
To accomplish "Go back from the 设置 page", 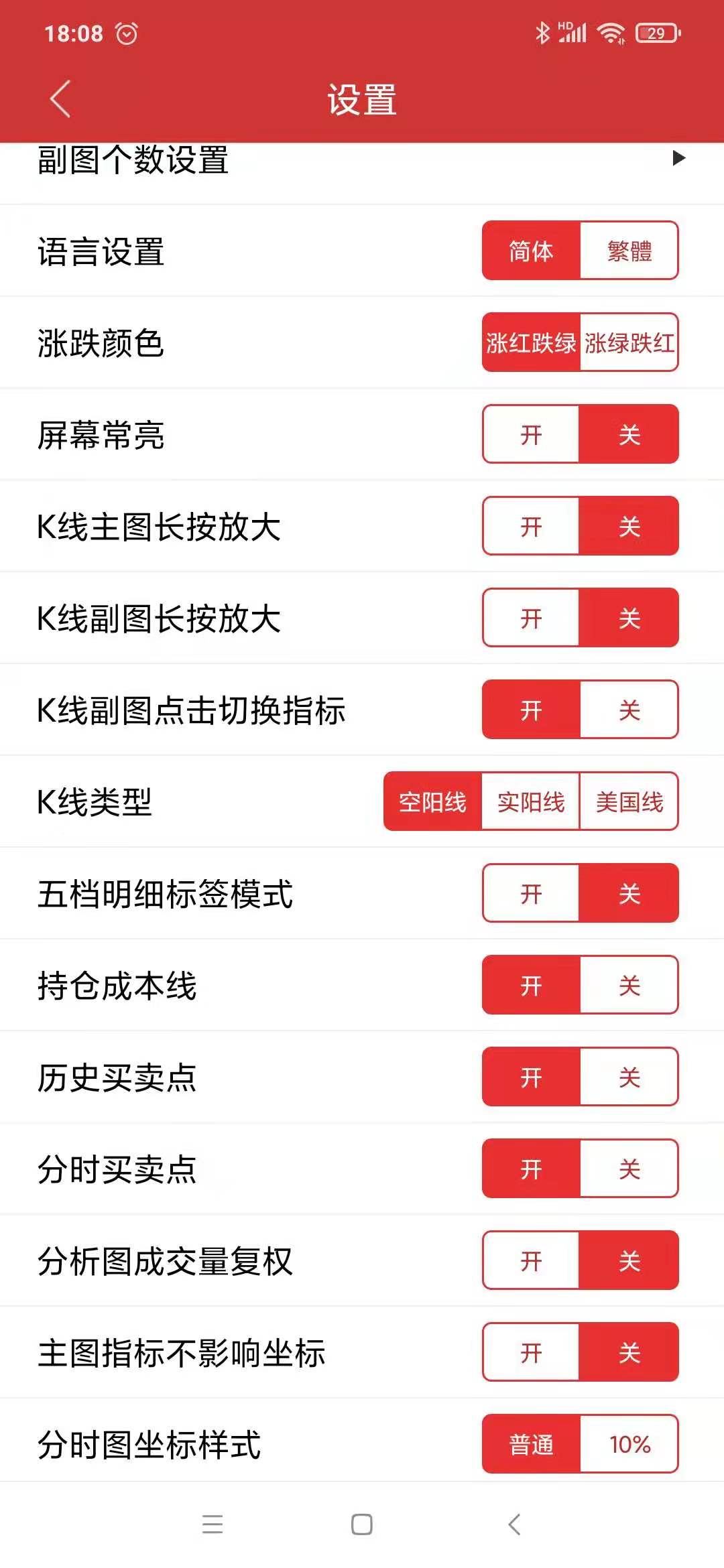I will pyautogui.click(x=60, y=99).
